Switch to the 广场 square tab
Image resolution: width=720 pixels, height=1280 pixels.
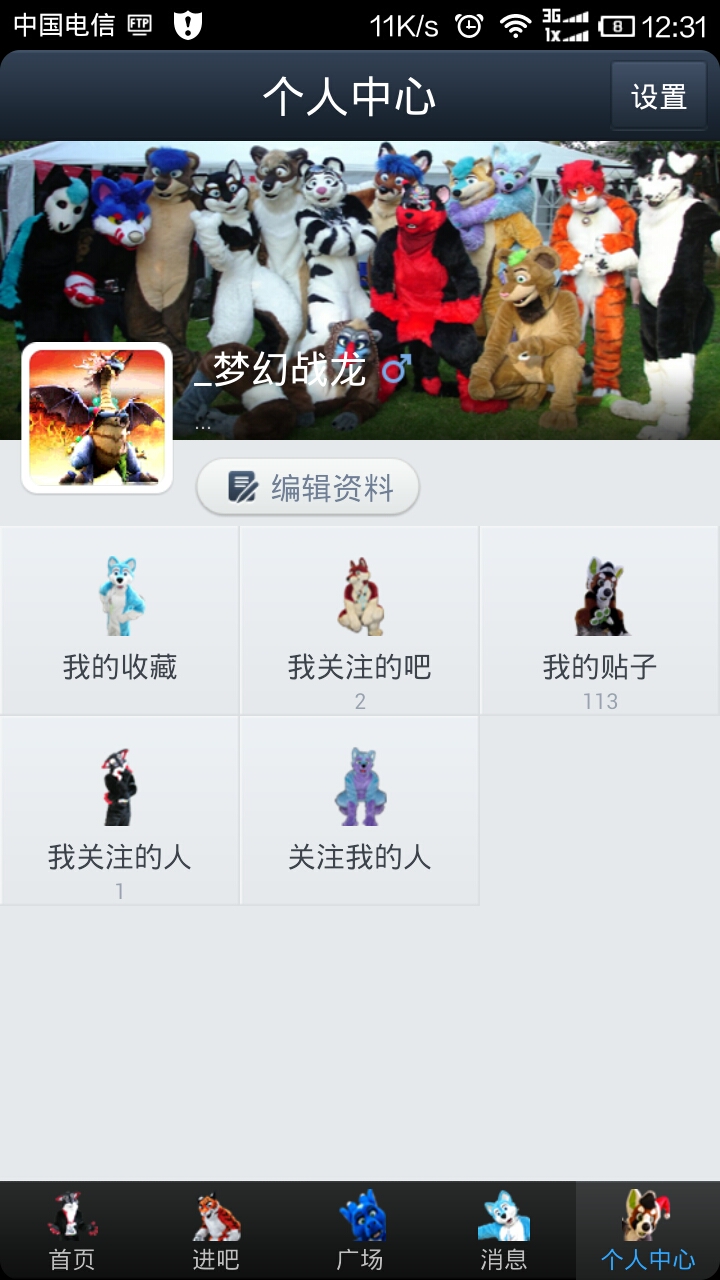coord(360,1231)
